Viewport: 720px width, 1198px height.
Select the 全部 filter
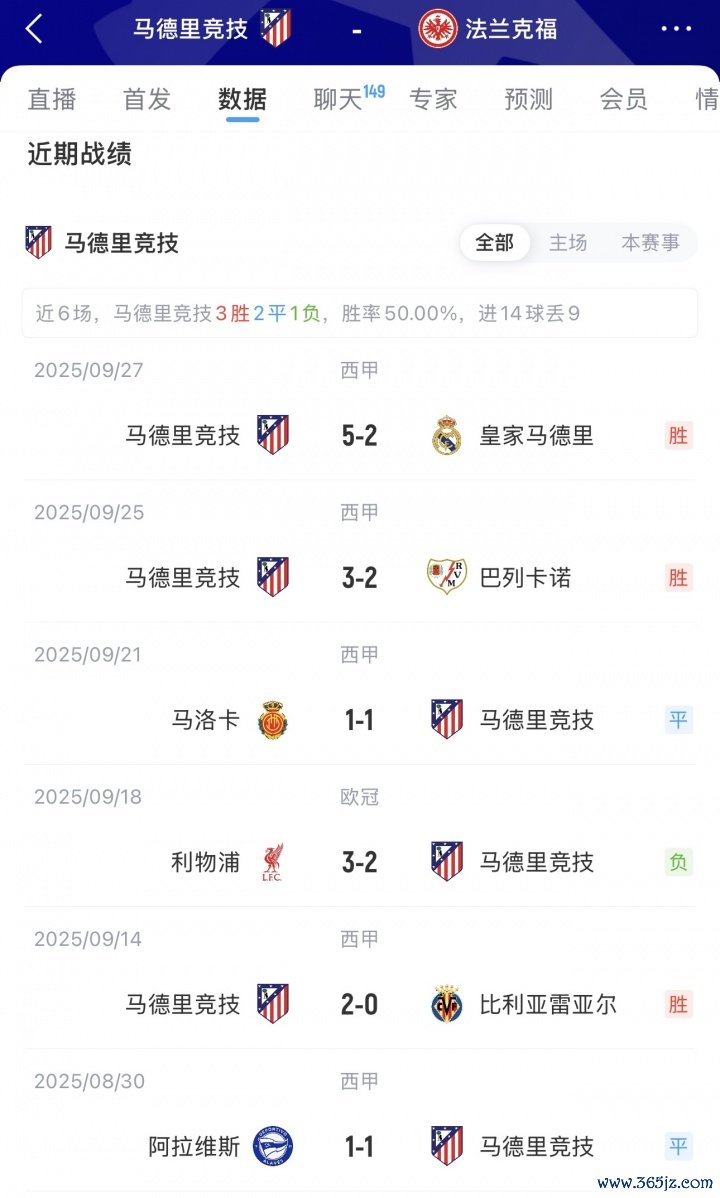click(494, 243)
